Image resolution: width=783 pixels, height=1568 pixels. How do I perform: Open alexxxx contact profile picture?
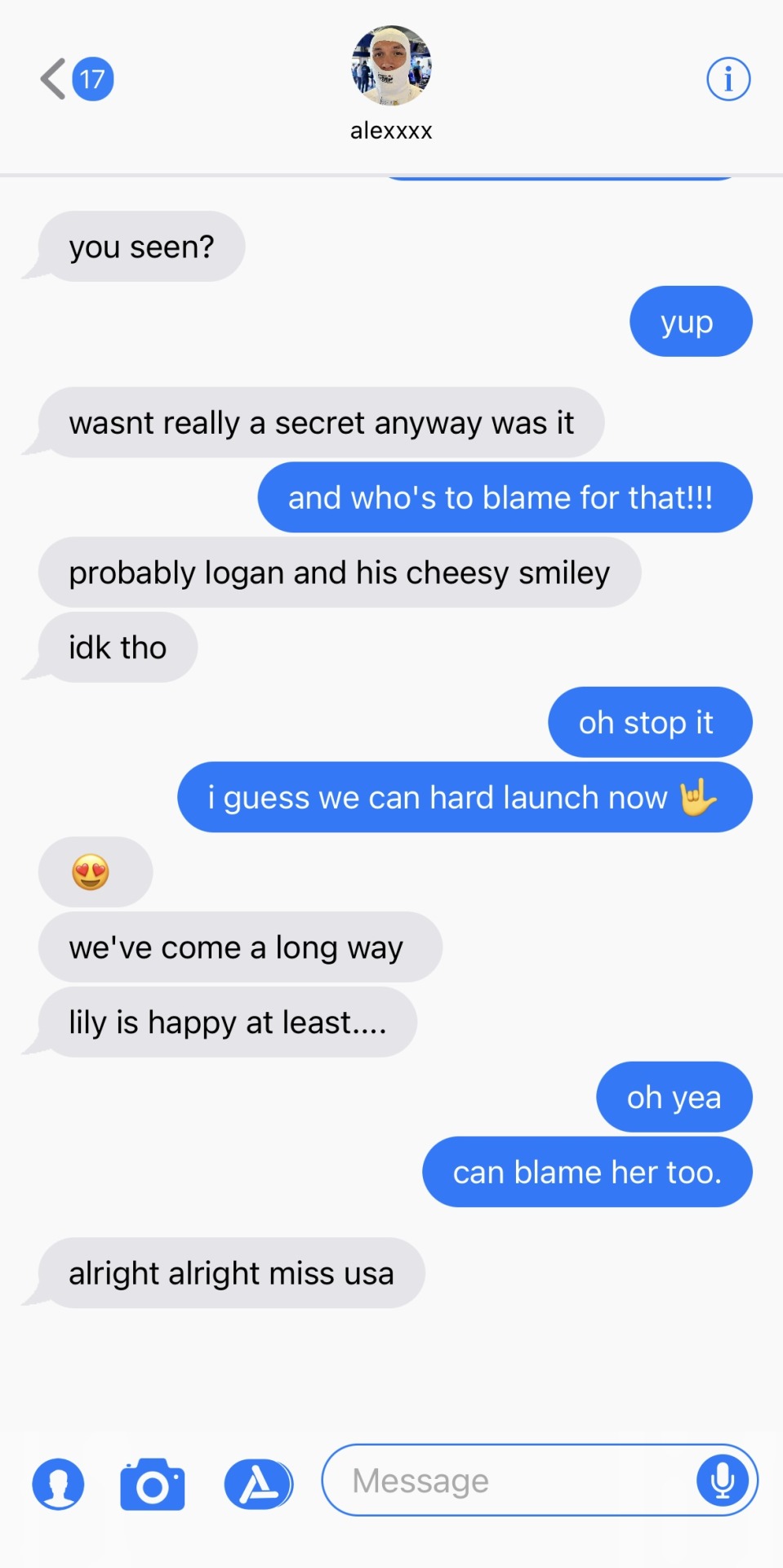click(x=391, y=65)
